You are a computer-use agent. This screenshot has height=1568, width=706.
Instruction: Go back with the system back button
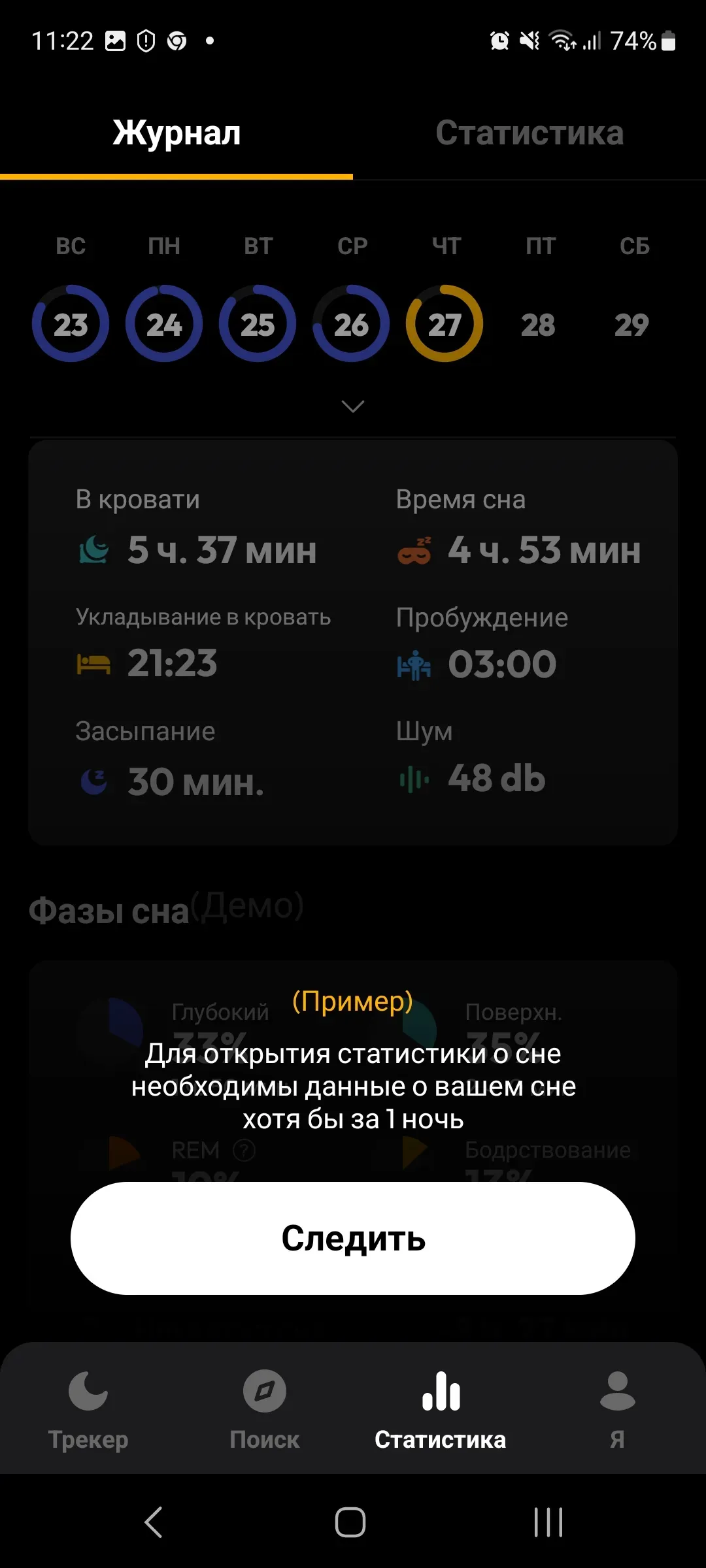154,1522
